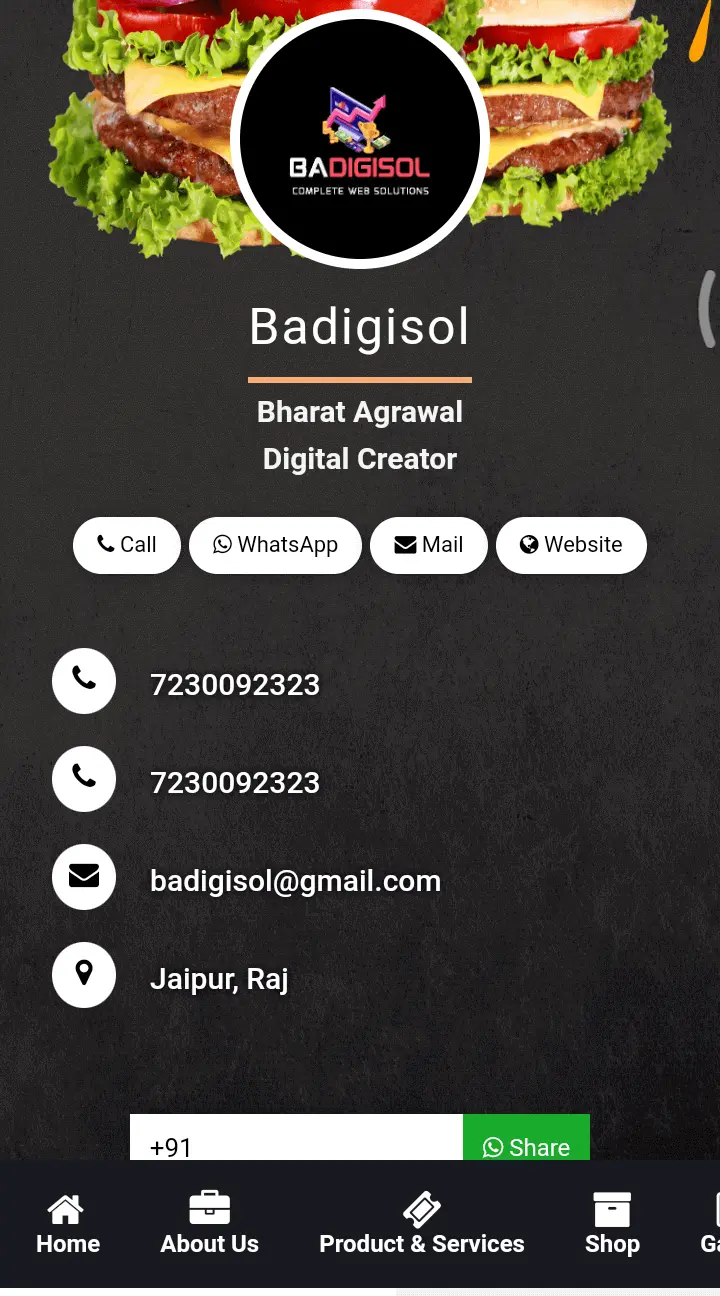Open Product & Services section

click(422, 1224)
